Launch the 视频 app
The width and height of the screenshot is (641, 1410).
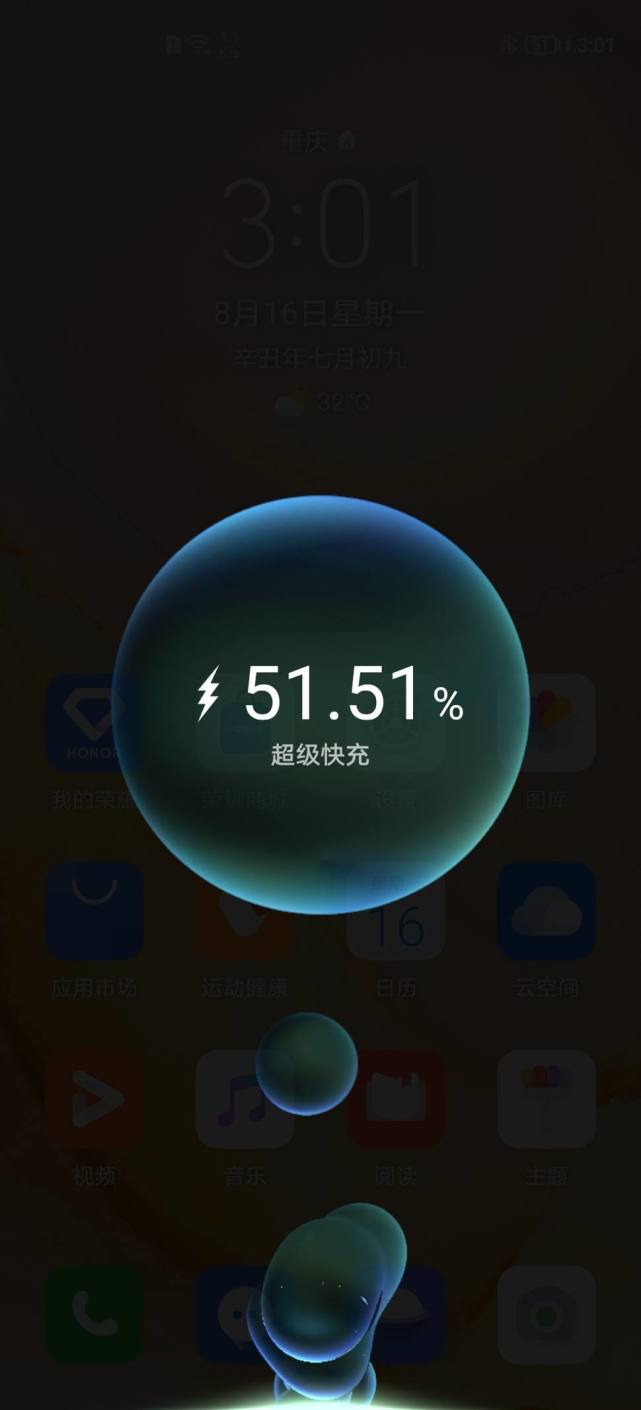95,1100
